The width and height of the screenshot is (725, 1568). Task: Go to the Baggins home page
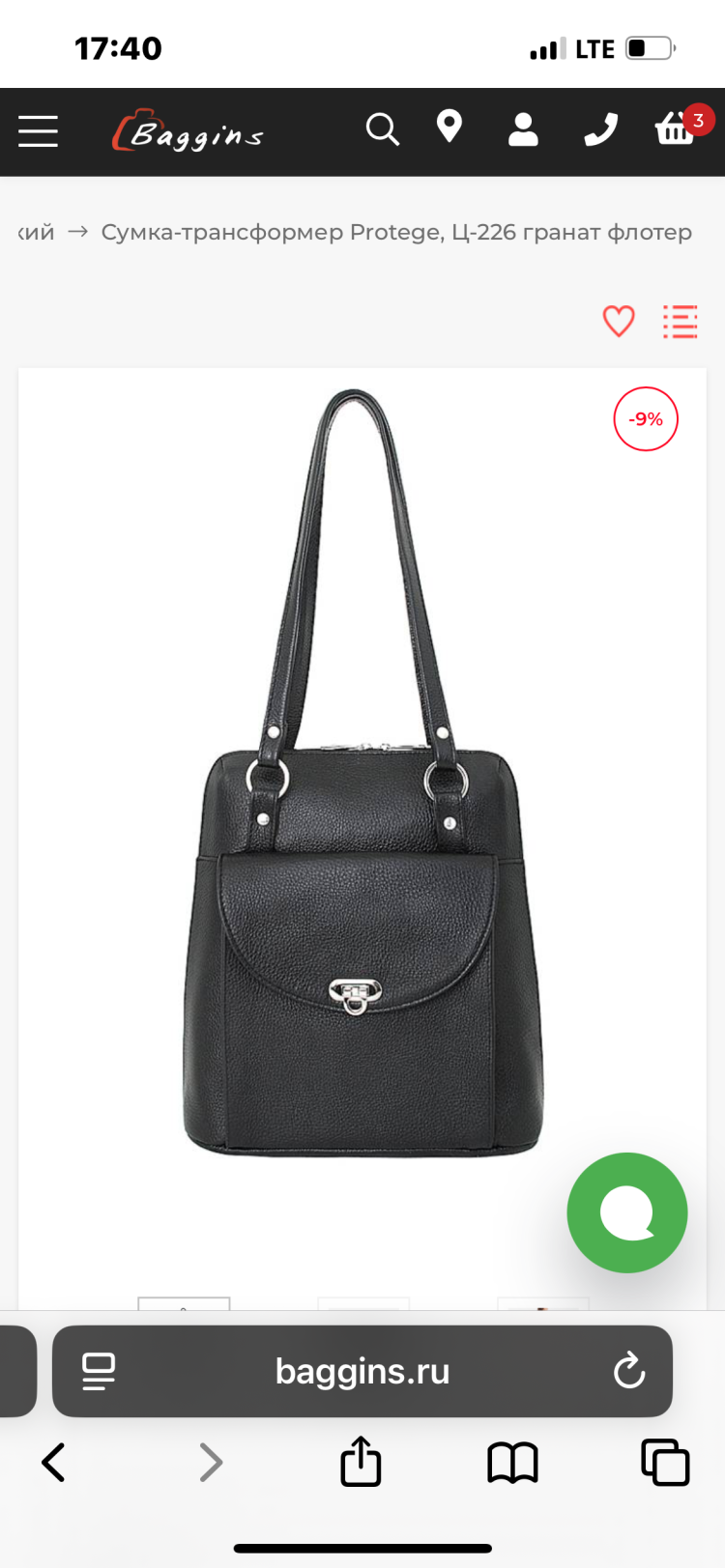(x=188, y=132)
